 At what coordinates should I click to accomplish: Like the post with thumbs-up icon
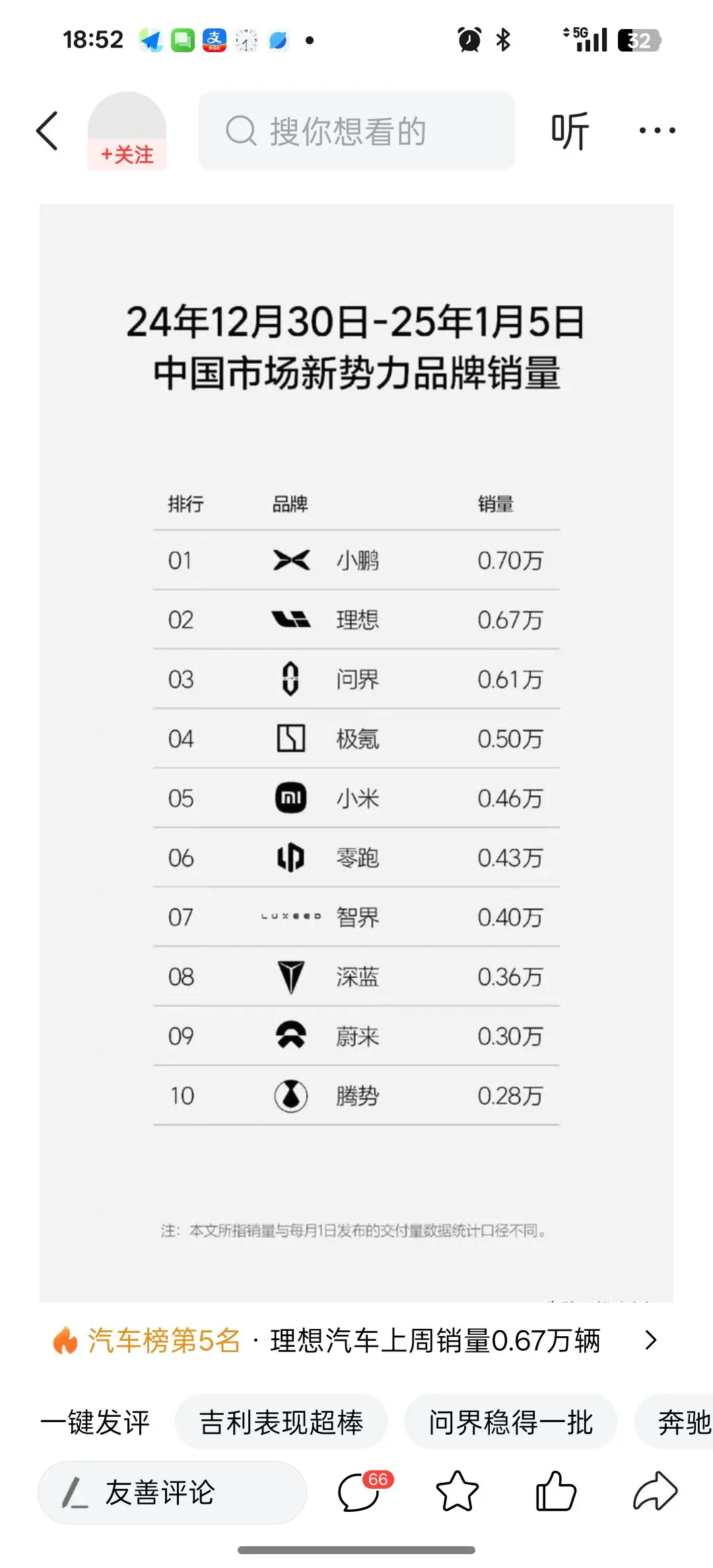coord(556,1491)
